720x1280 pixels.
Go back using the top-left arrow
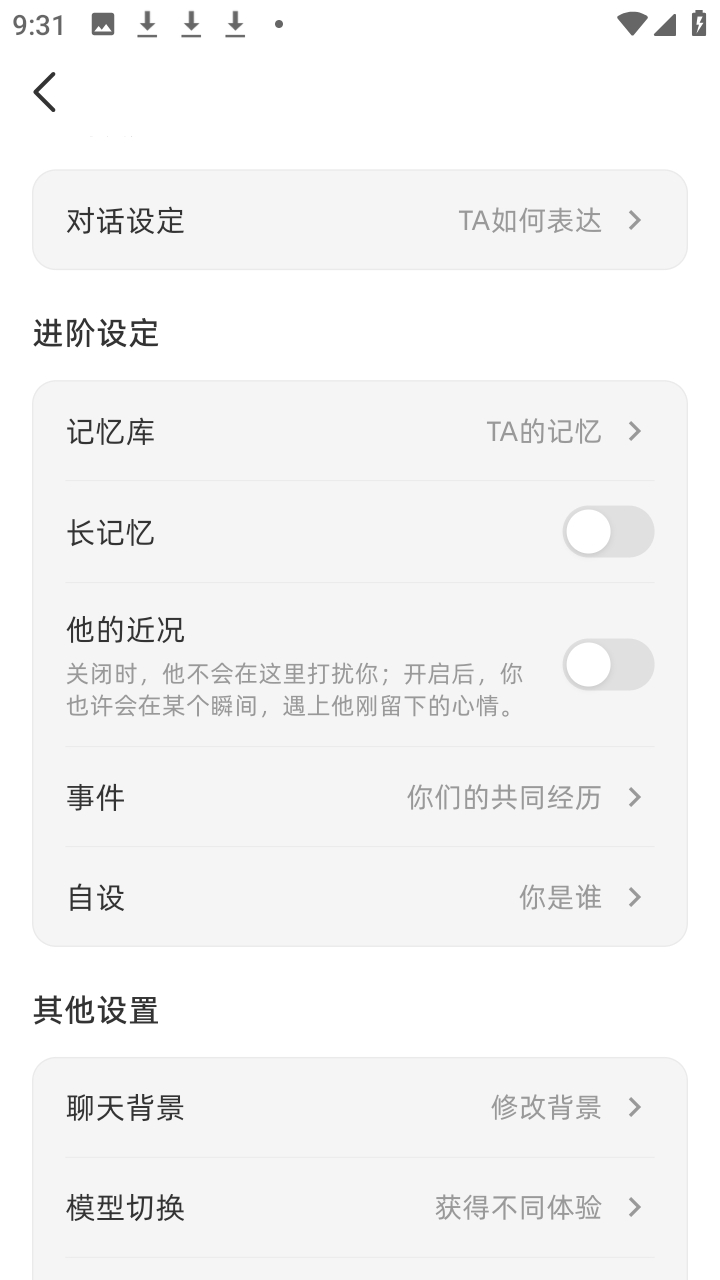point(45,92)
